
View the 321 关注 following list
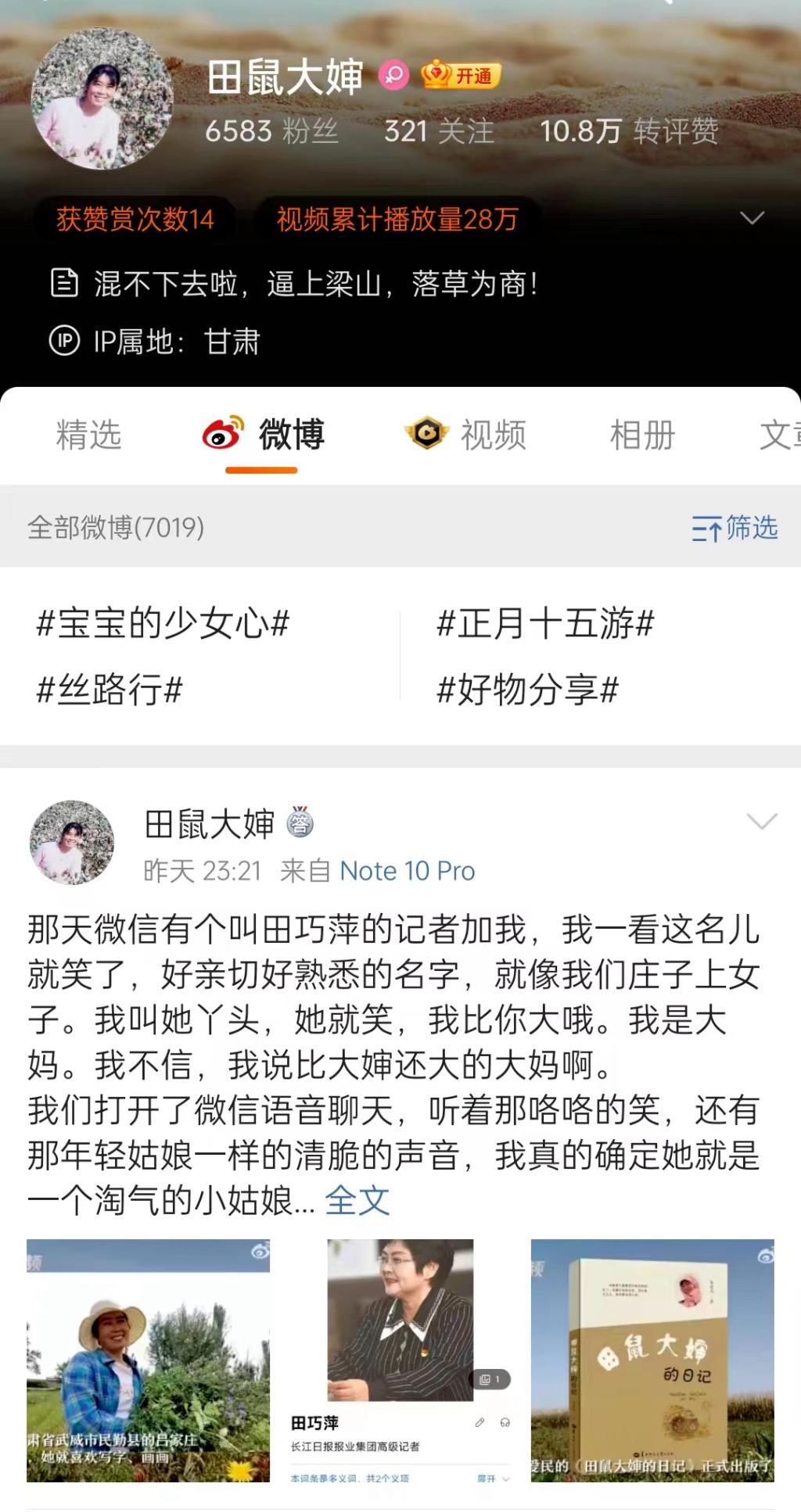(x=438, y=131)
